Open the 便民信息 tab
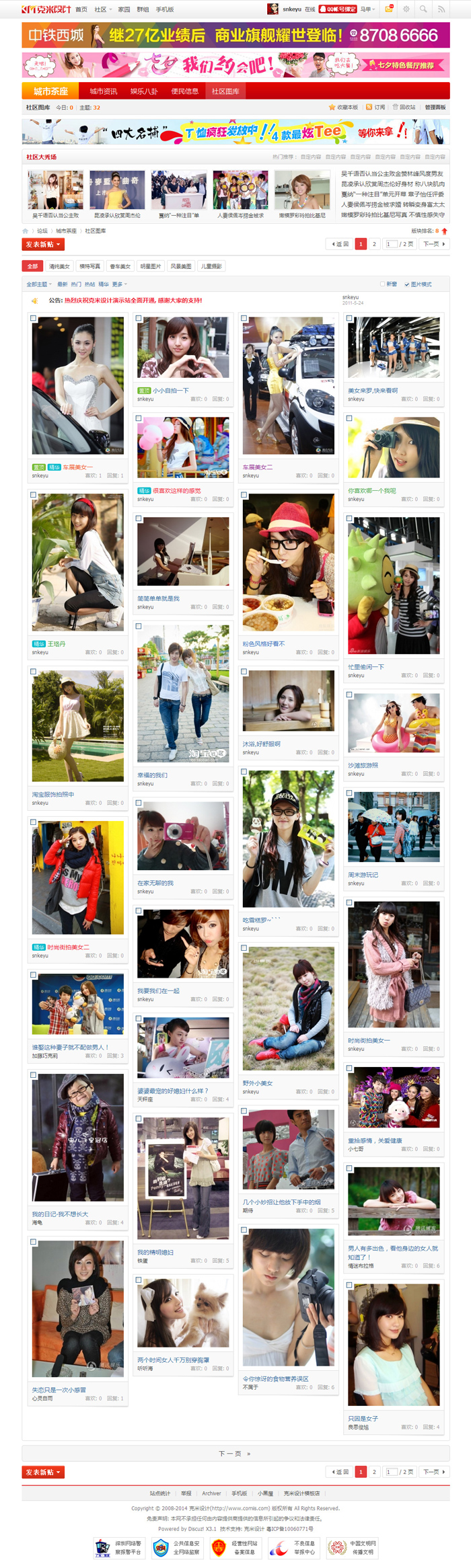 (184, 91)
